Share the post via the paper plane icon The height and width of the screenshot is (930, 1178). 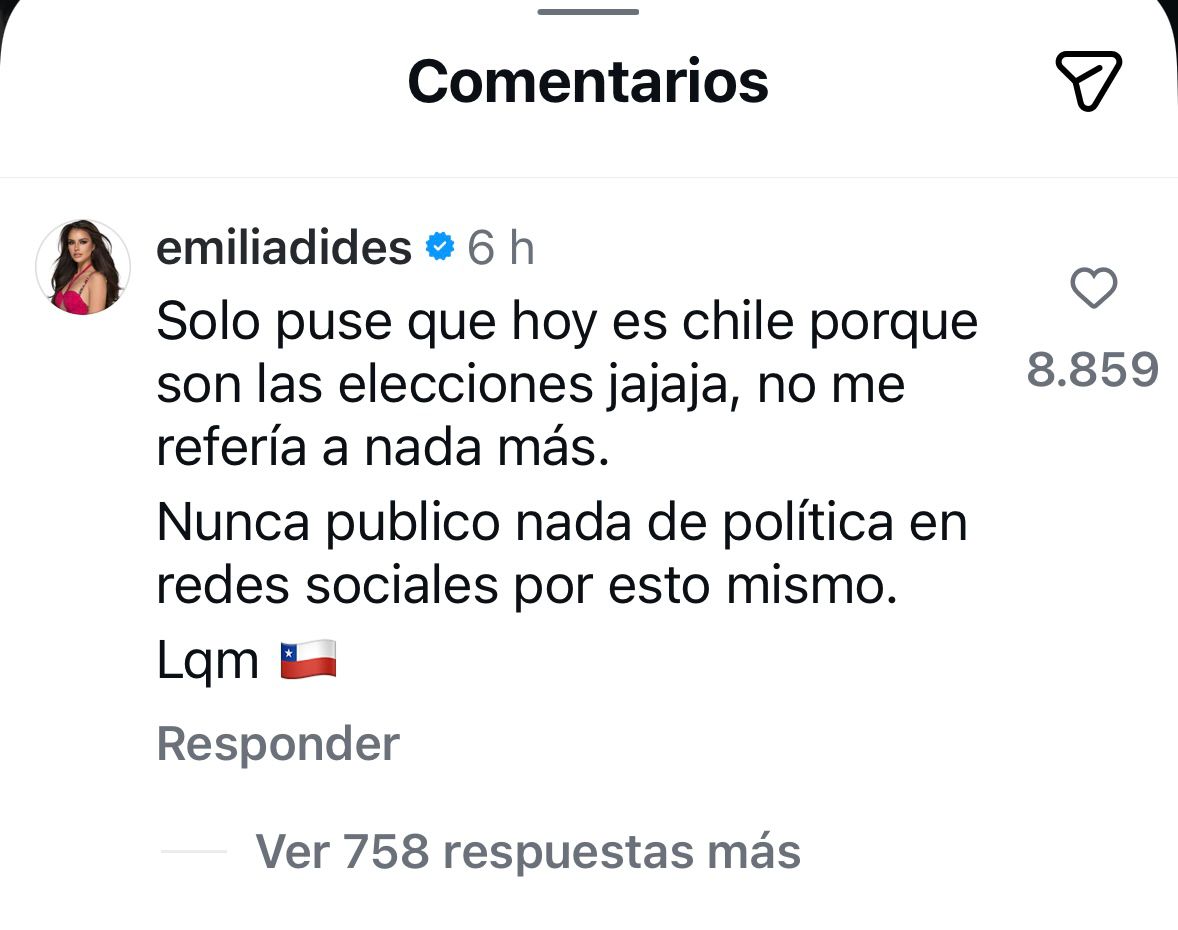[x=1088, y=80]
